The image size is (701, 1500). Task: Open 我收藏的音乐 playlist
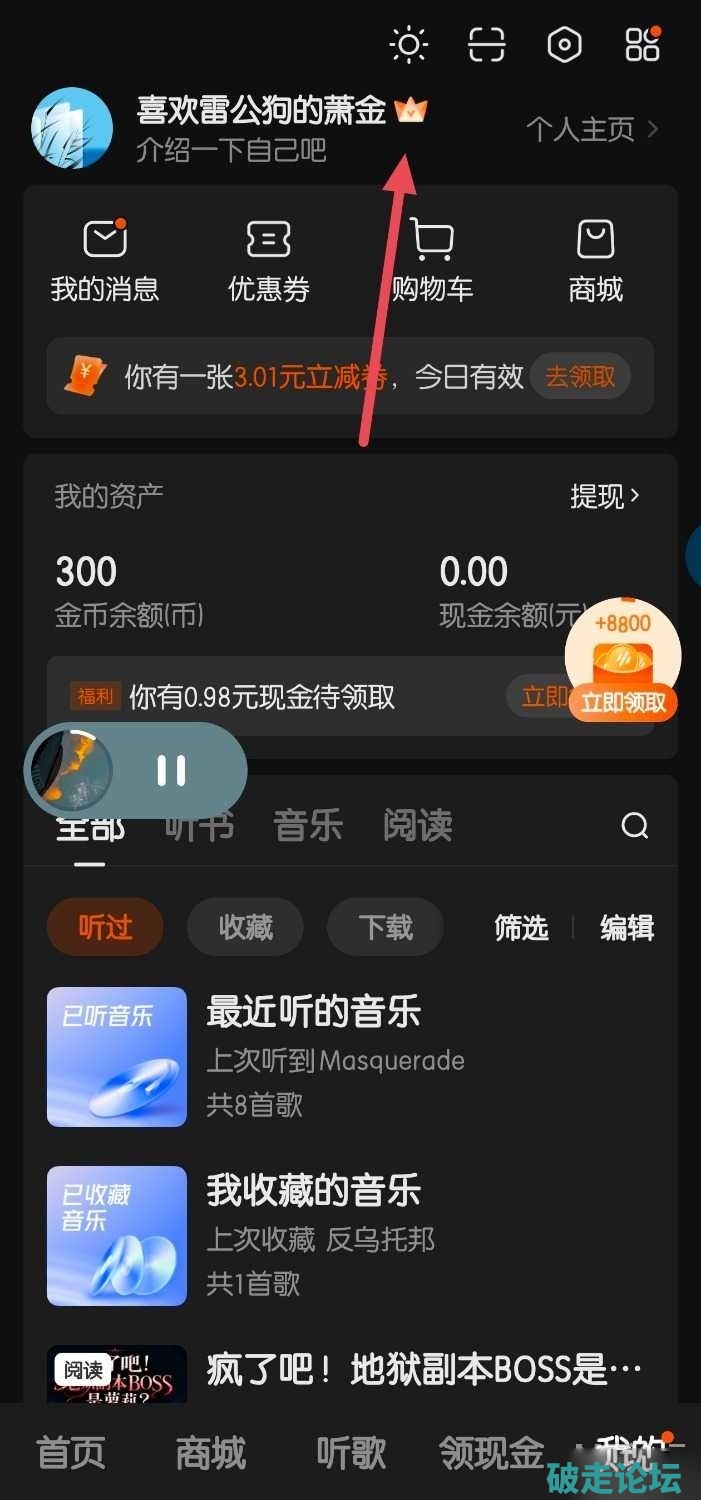tap(350, 1236)
